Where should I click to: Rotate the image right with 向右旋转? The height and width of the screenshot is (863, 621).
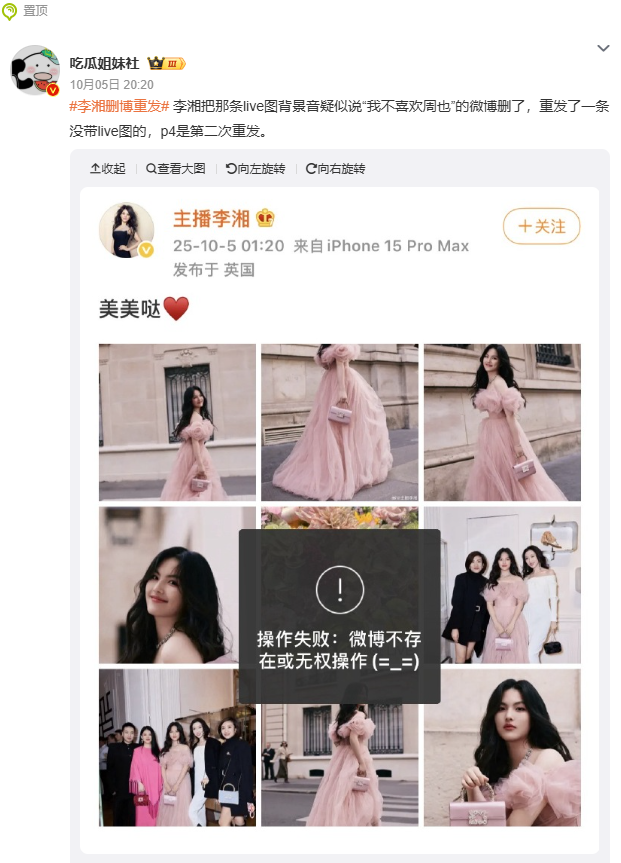pyautogui.click(x=336, y=169)
